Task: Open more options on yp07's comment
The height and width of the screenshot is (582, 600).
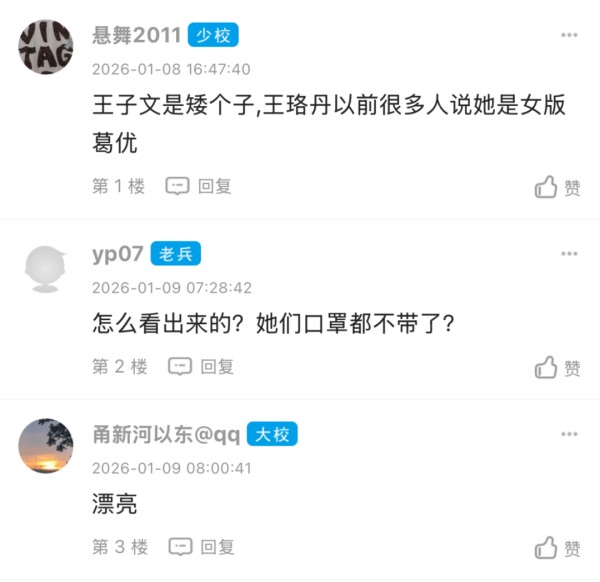Action: coord(569,253)
